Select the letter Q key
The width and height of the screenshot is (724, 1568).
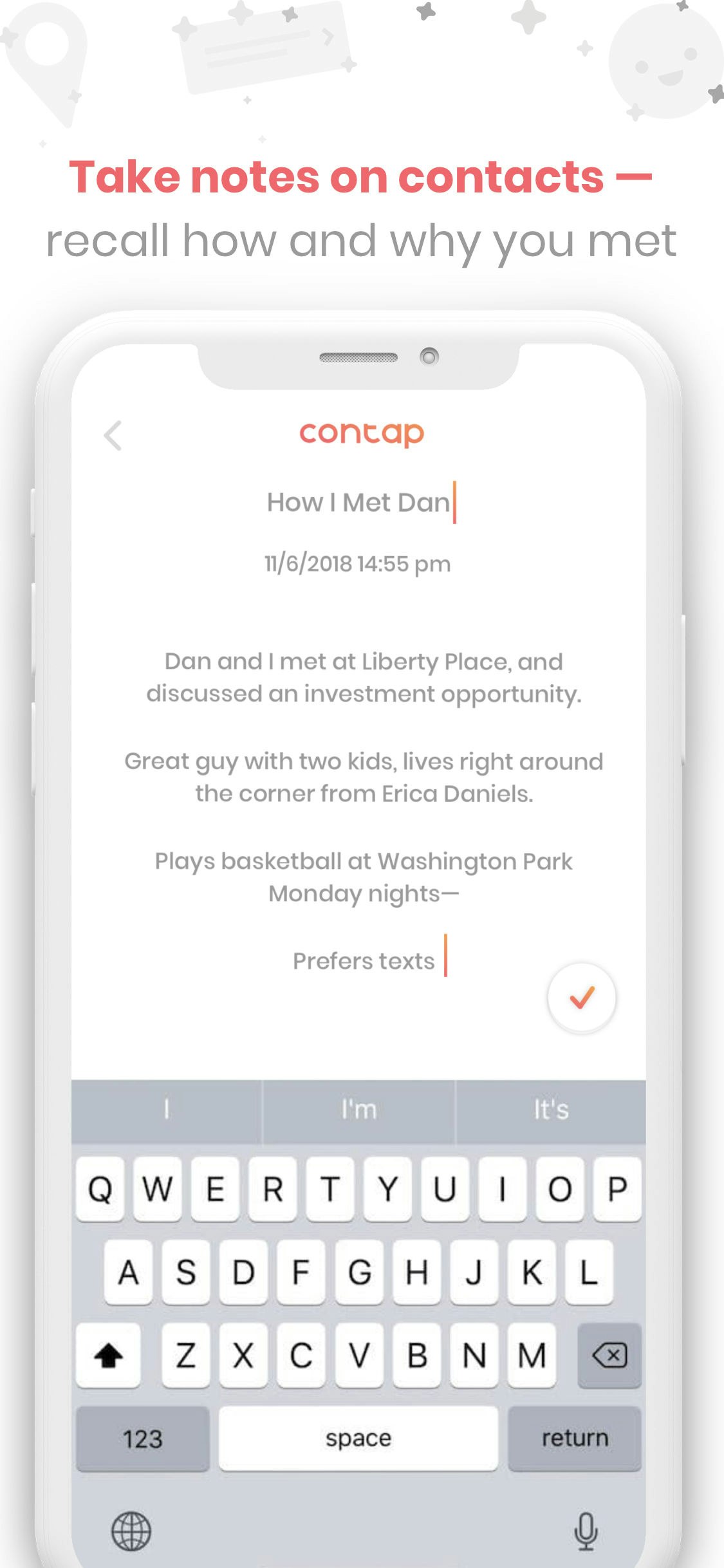click(100, 1189)
